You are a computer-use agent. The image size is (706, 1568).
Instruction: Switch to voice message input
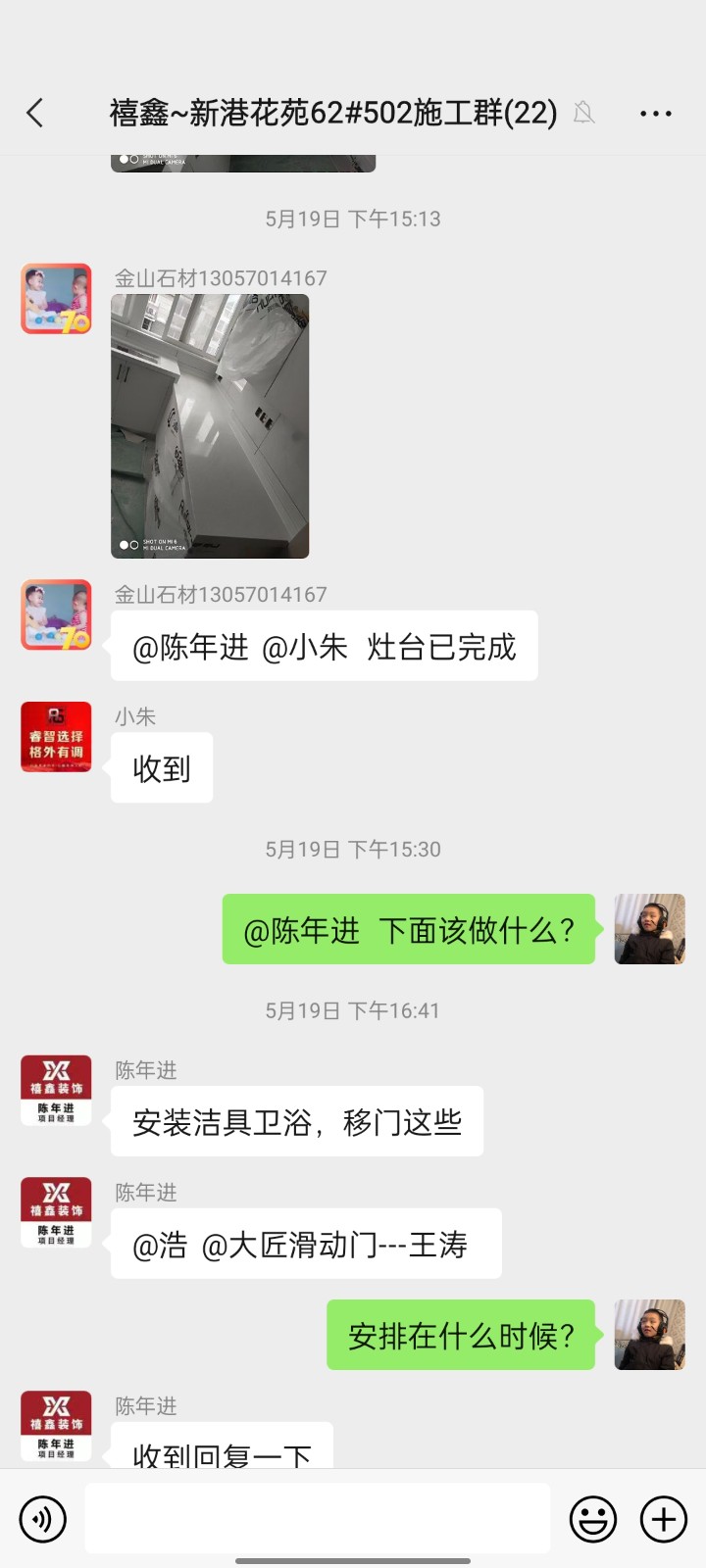click(x=43, y=1519)
